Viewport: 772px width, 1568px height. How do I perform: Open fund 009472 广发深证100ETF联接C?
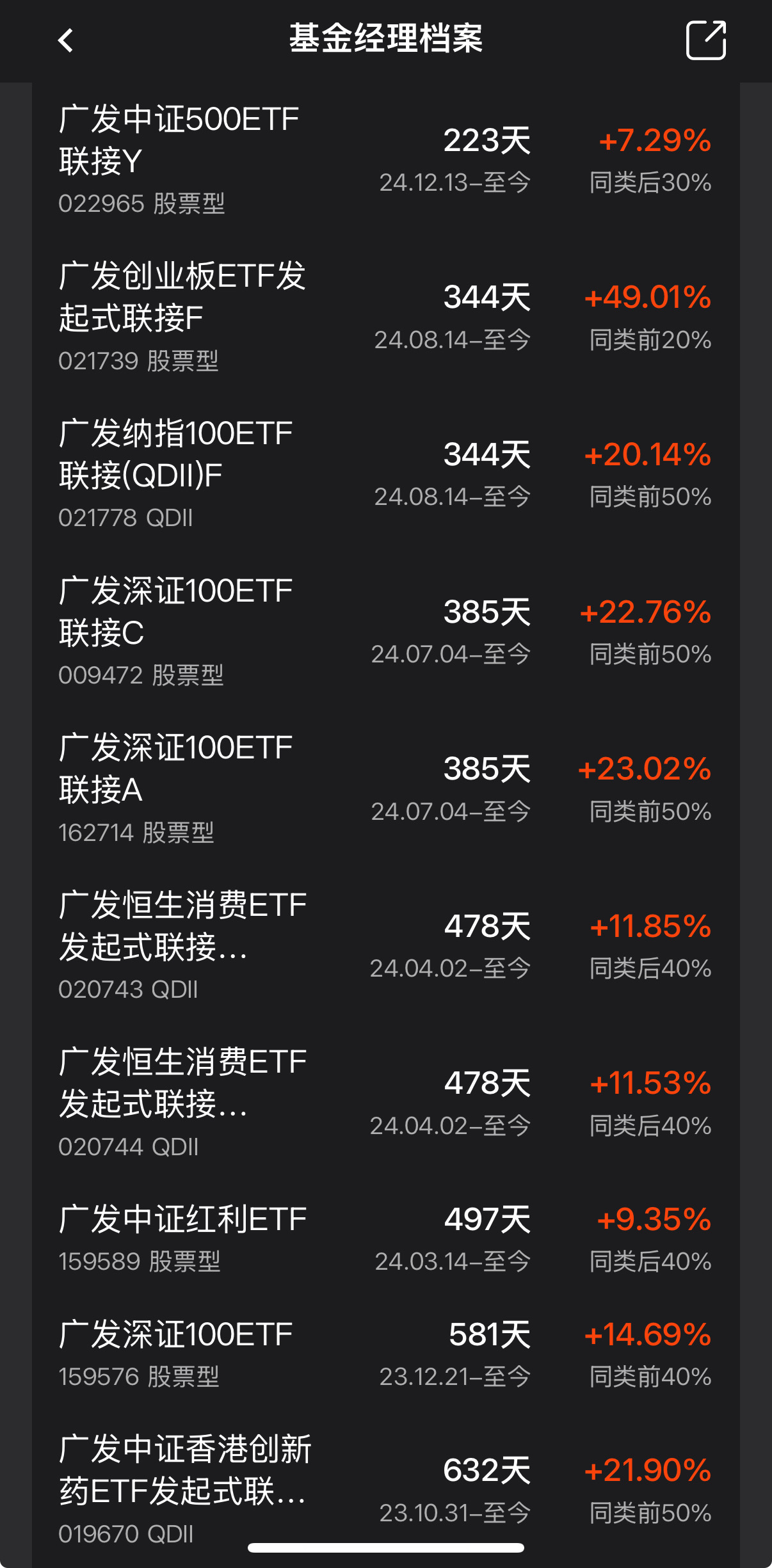[x=386, y=632]
